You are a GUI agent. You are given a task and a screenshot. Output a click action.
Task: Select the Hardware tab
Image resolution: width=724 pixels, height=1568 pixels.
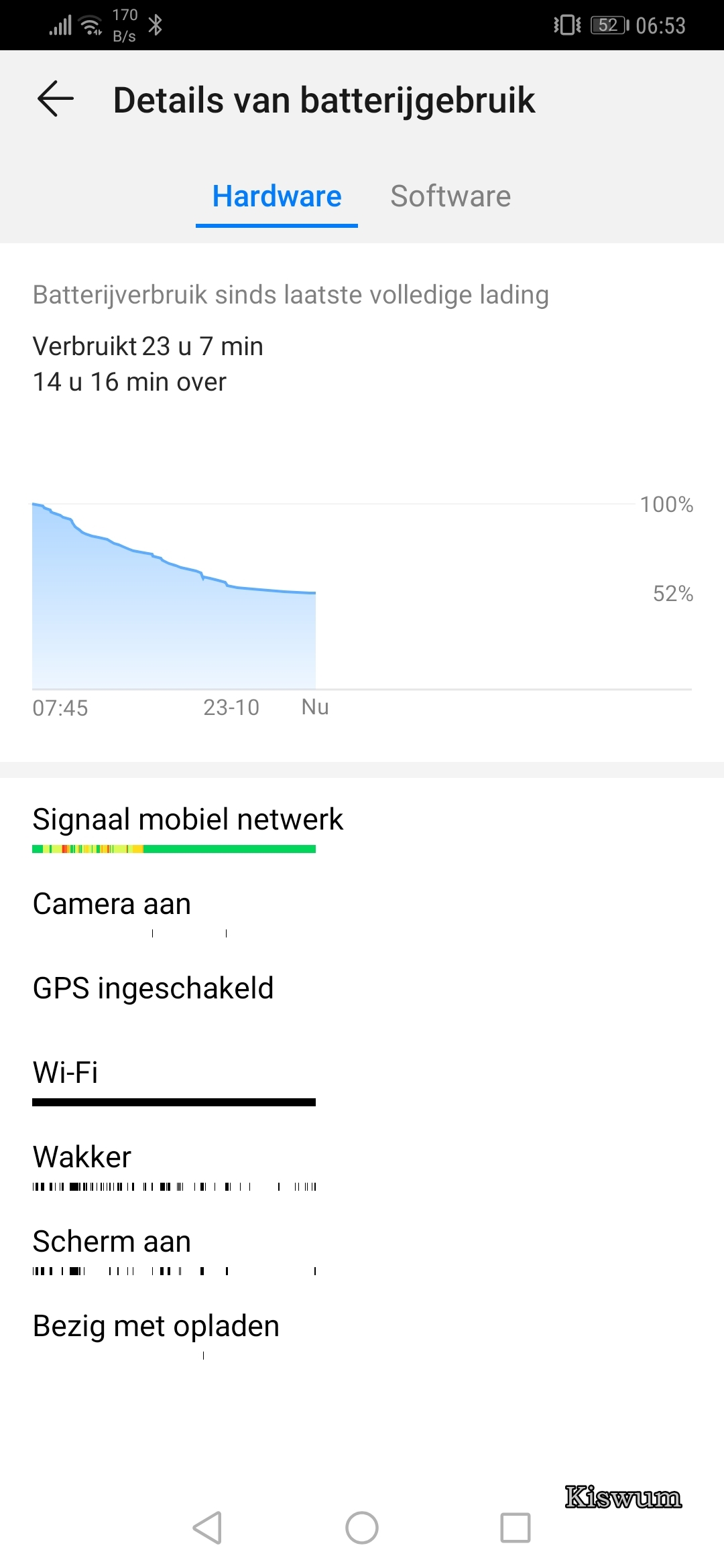277,196
